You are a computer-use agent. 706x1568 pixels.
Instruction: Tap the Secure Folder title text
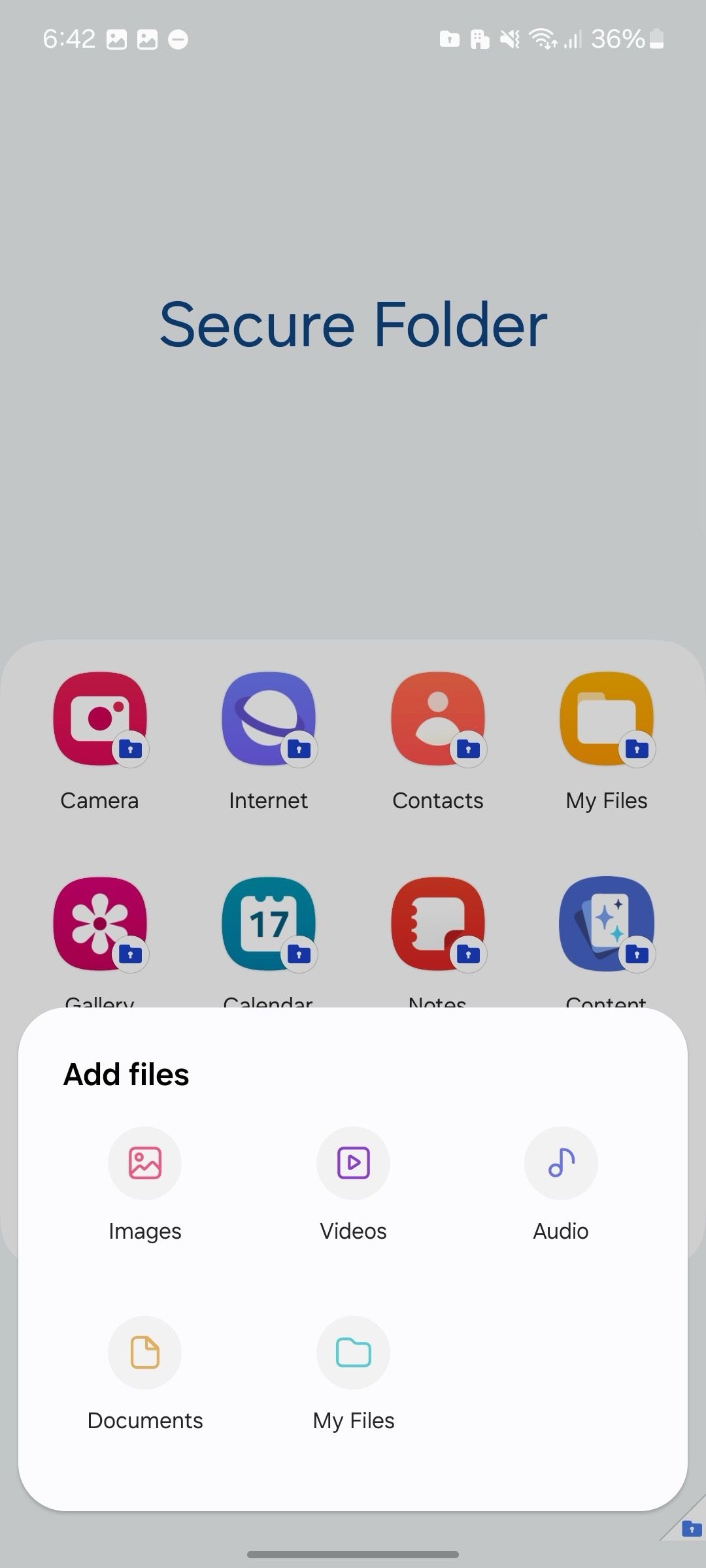353,325
